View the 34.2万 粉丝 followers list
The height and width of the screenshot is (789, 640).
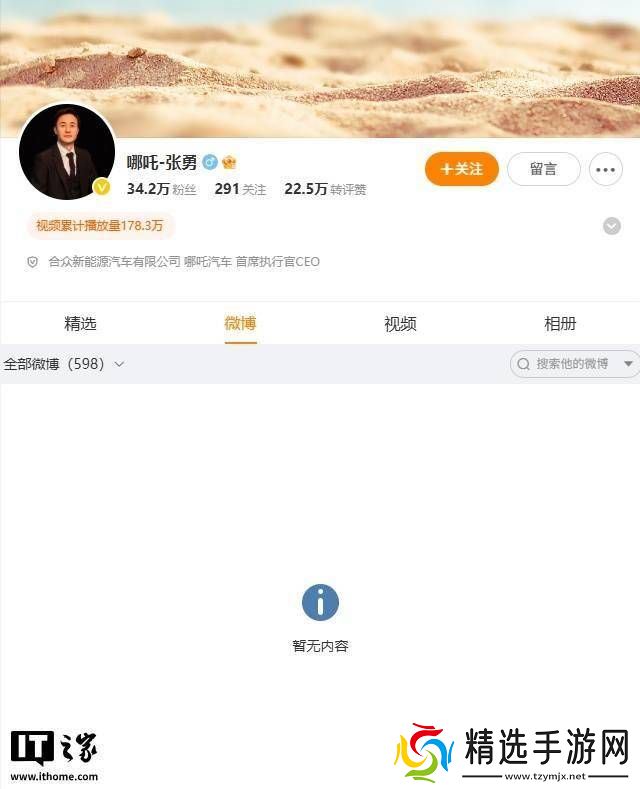click(x=162, y=189)
